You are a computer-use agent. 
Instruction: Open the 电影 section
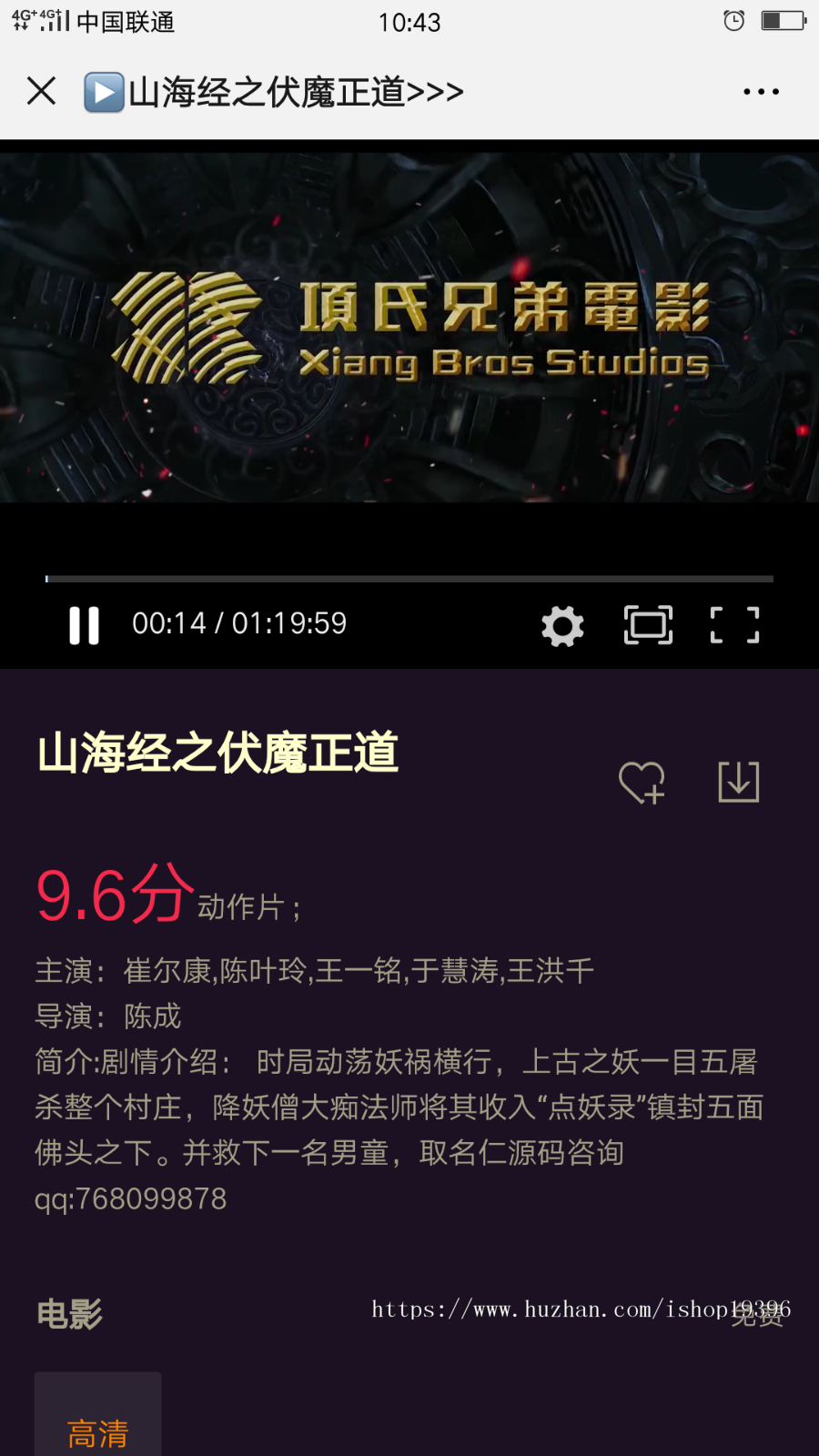(x=68, y=1313)
